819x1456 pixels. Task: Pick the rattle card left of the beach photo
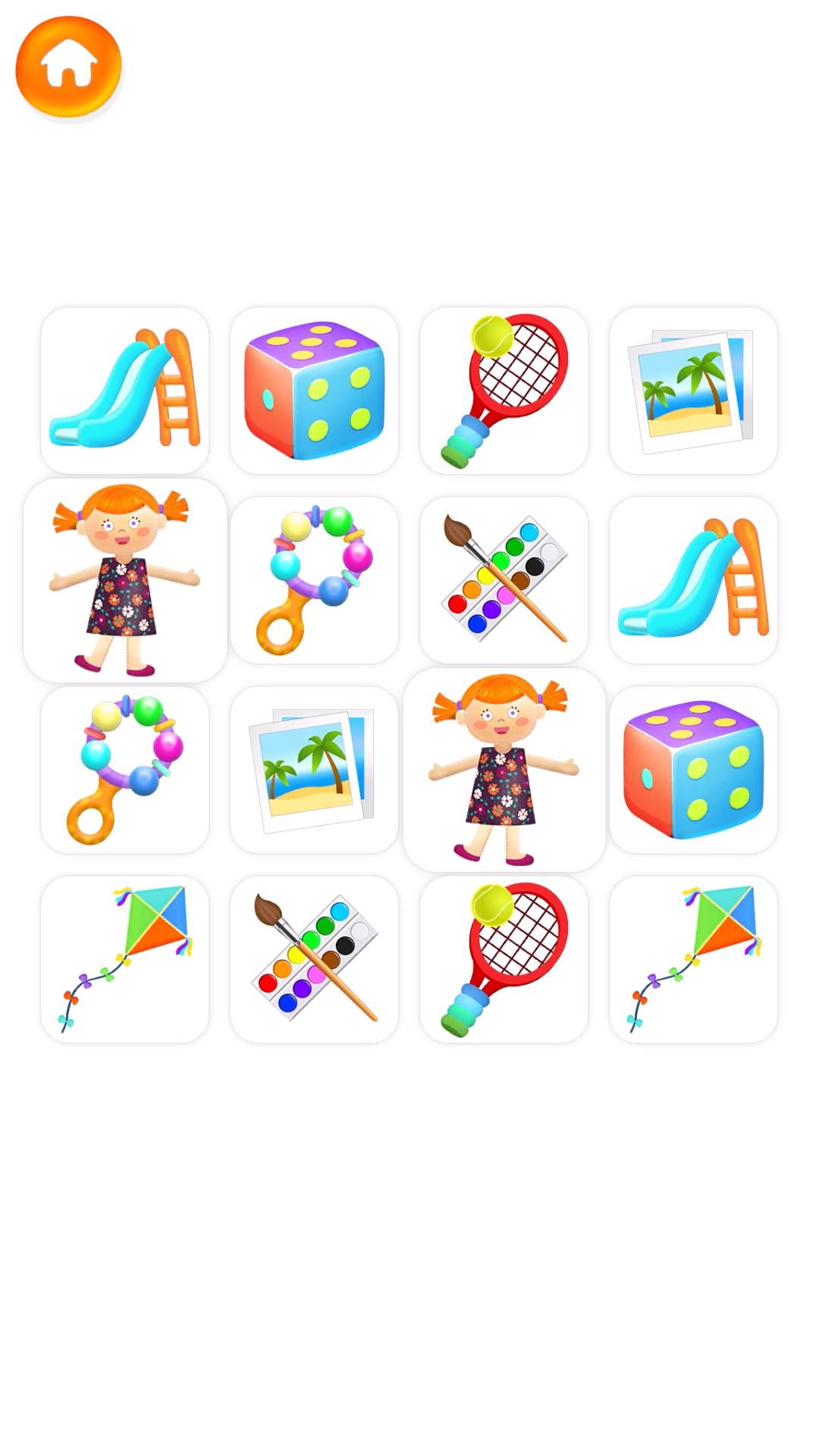click(124, 770)
